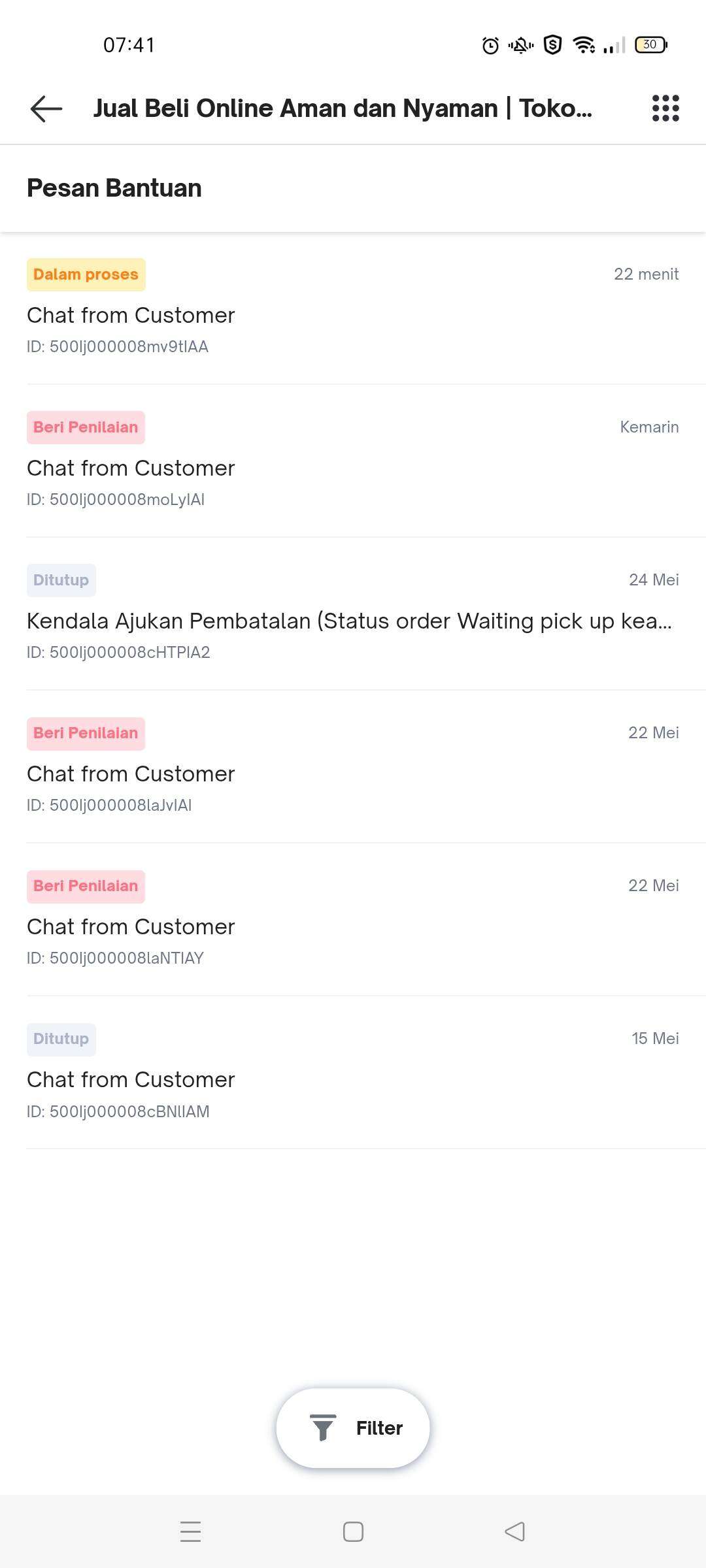Open ticket with ID 500Ij000008laJvIAI

click(353, 767)
